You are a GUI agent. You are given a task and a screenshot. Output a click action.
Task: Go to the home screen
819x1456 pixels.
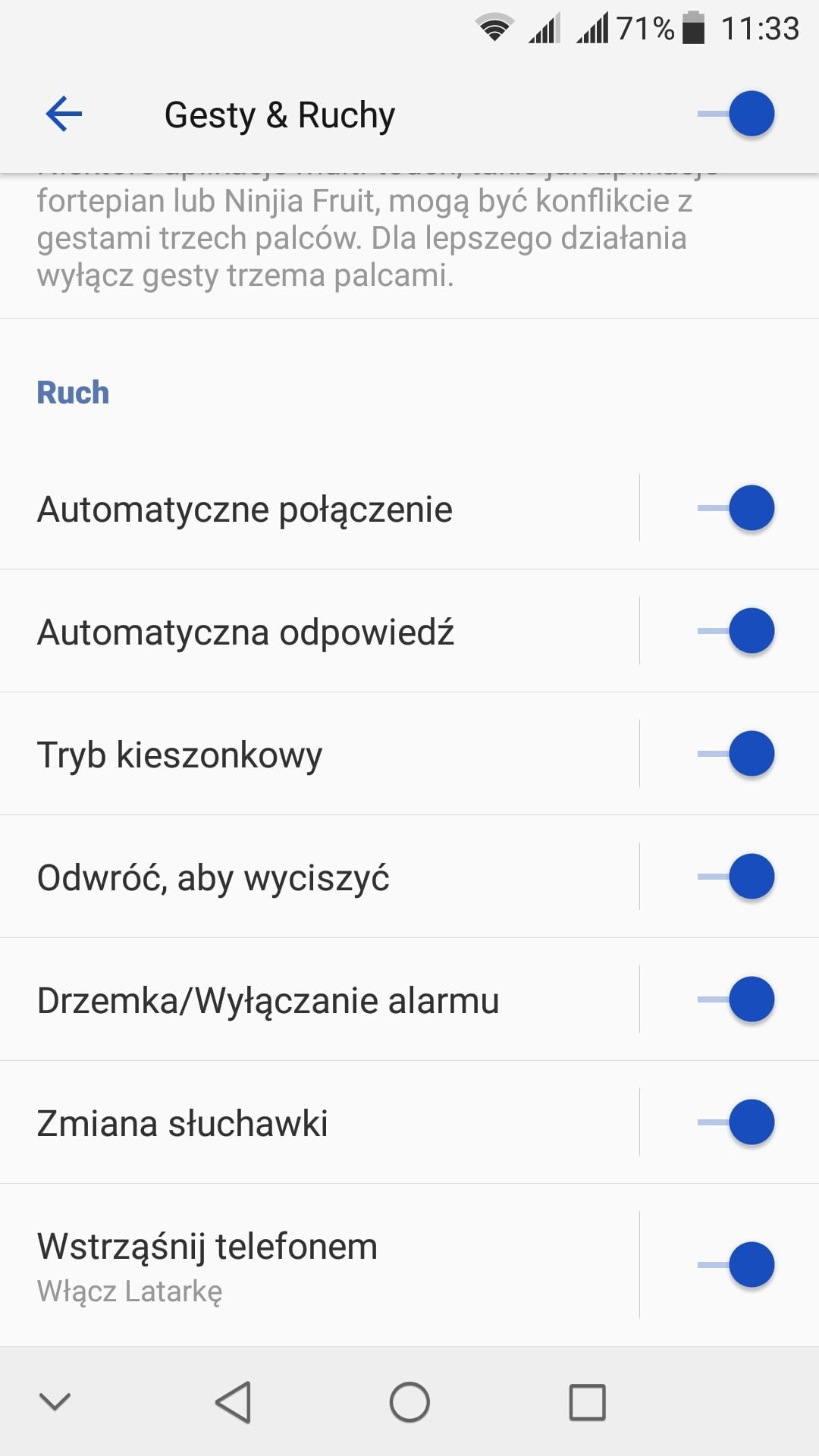coord(409,1401)
